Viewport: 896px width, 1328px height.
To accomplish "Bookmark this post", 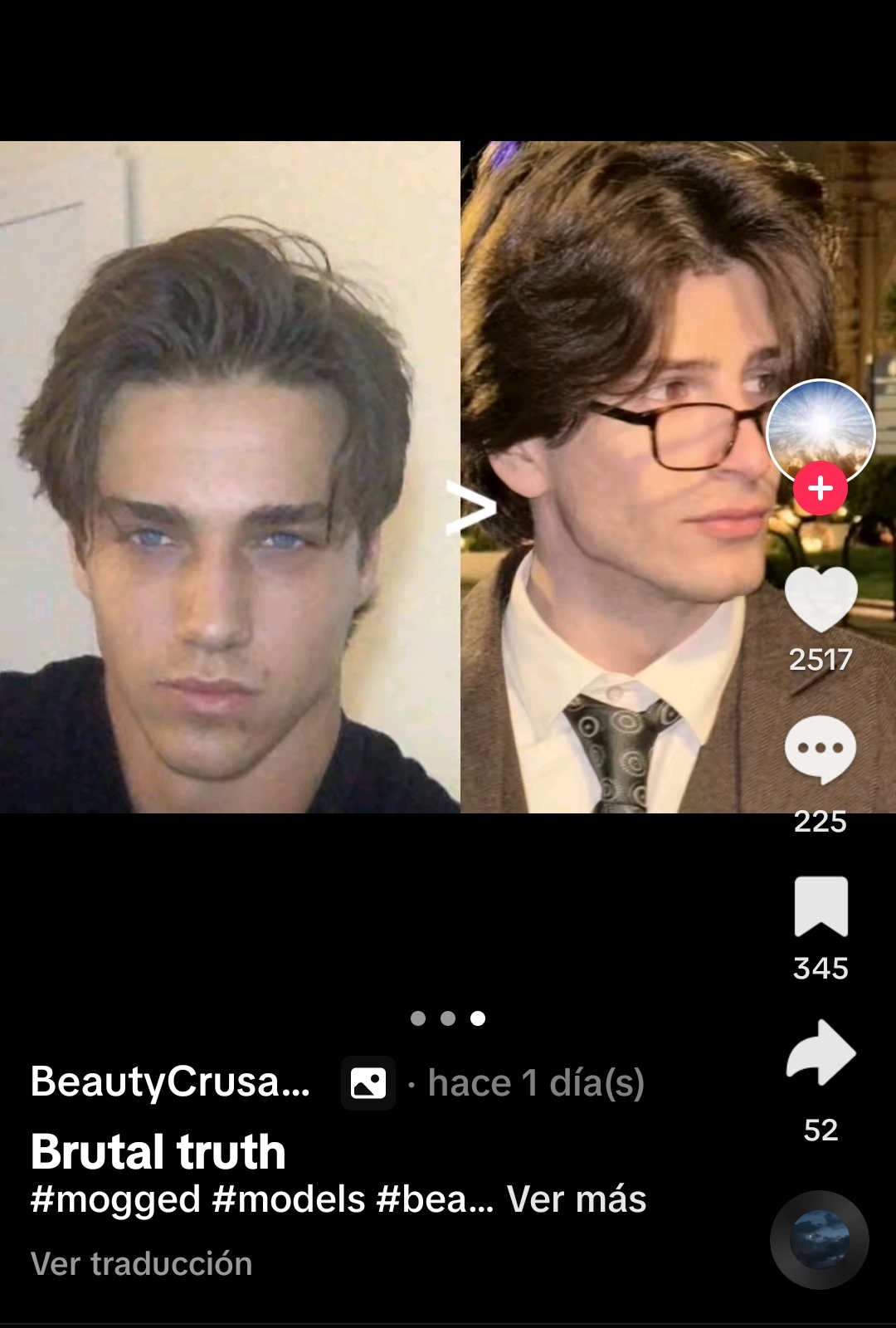I will click(x=821, y=906).
